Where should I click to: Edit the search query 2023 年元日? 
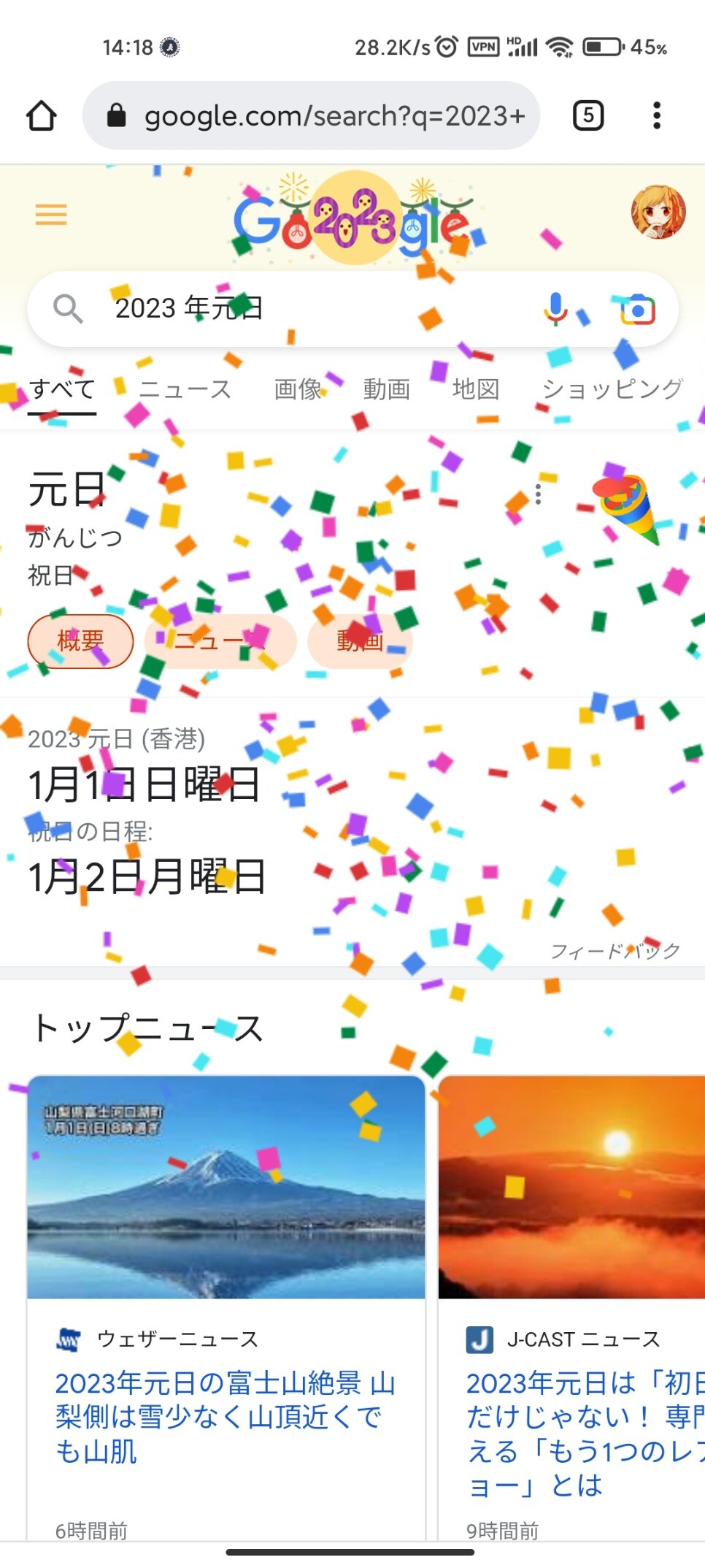click(x=292, y=308)
